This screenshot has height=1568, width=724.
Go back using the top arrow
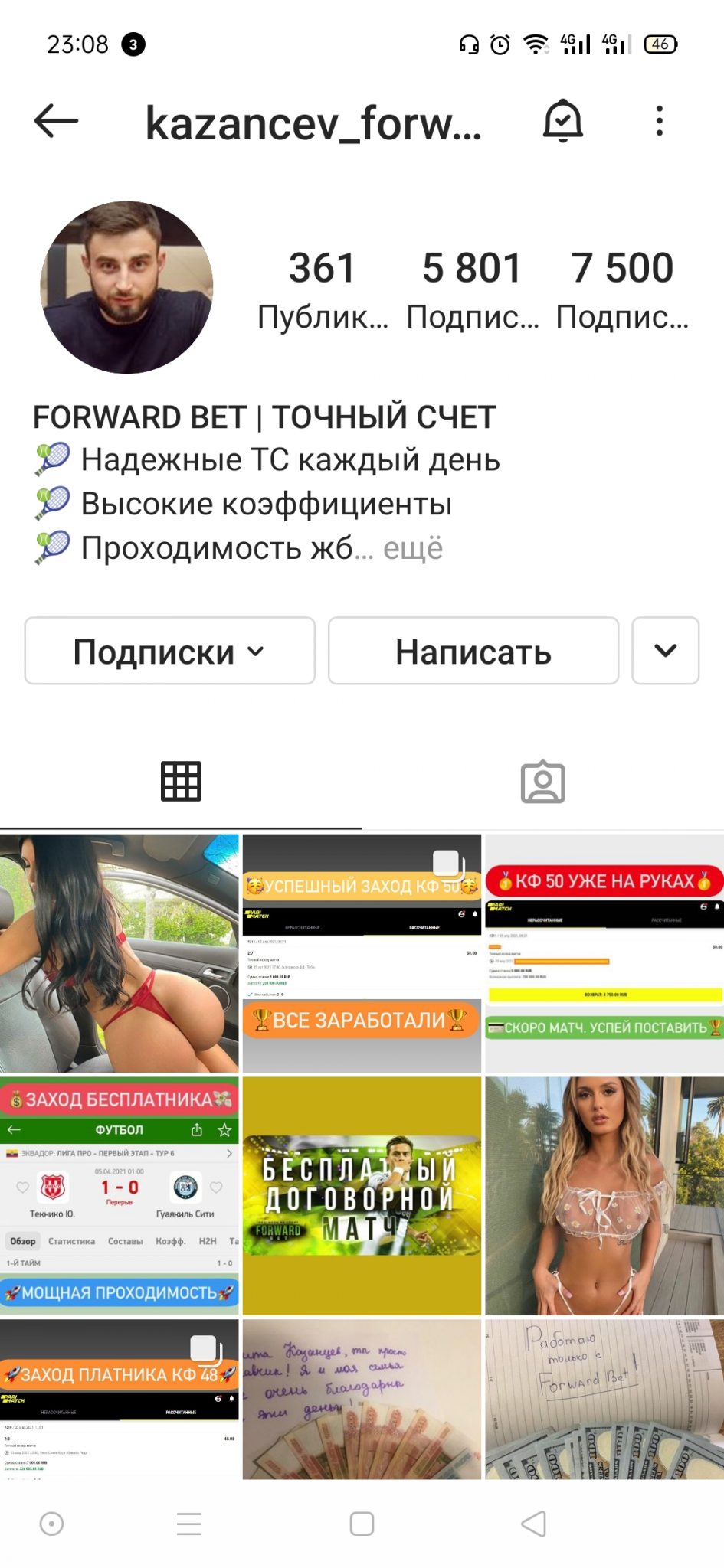point(56,121)
